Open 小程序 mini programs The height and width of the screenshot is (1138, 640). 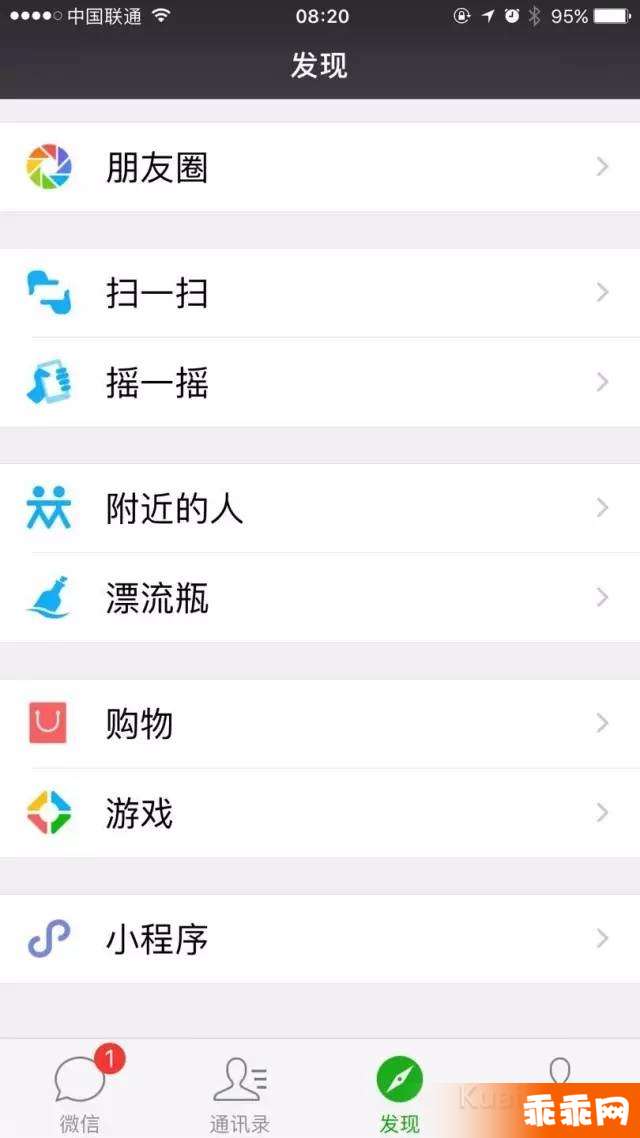point(320,938)
